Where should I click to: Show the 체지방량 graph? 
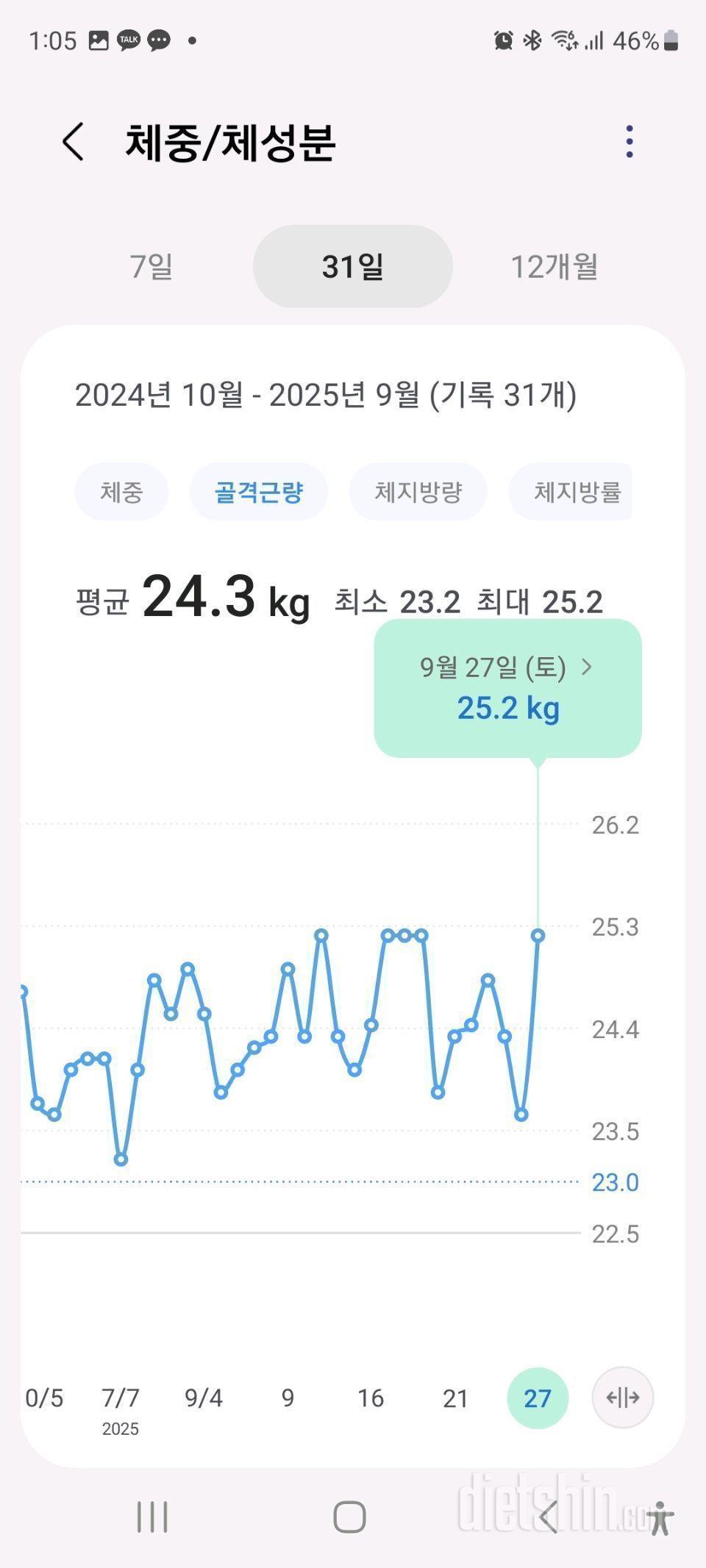pyautogui.click(x=418, y=492)
